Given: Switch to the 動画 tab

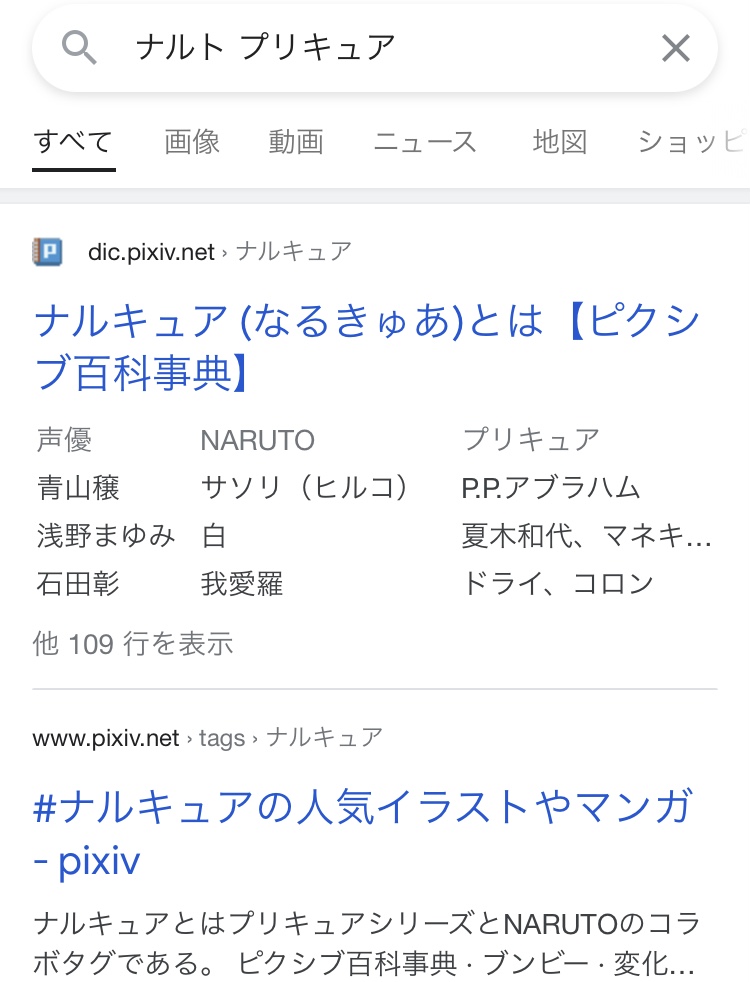Looking at the screenshot, I should (296, 142).
